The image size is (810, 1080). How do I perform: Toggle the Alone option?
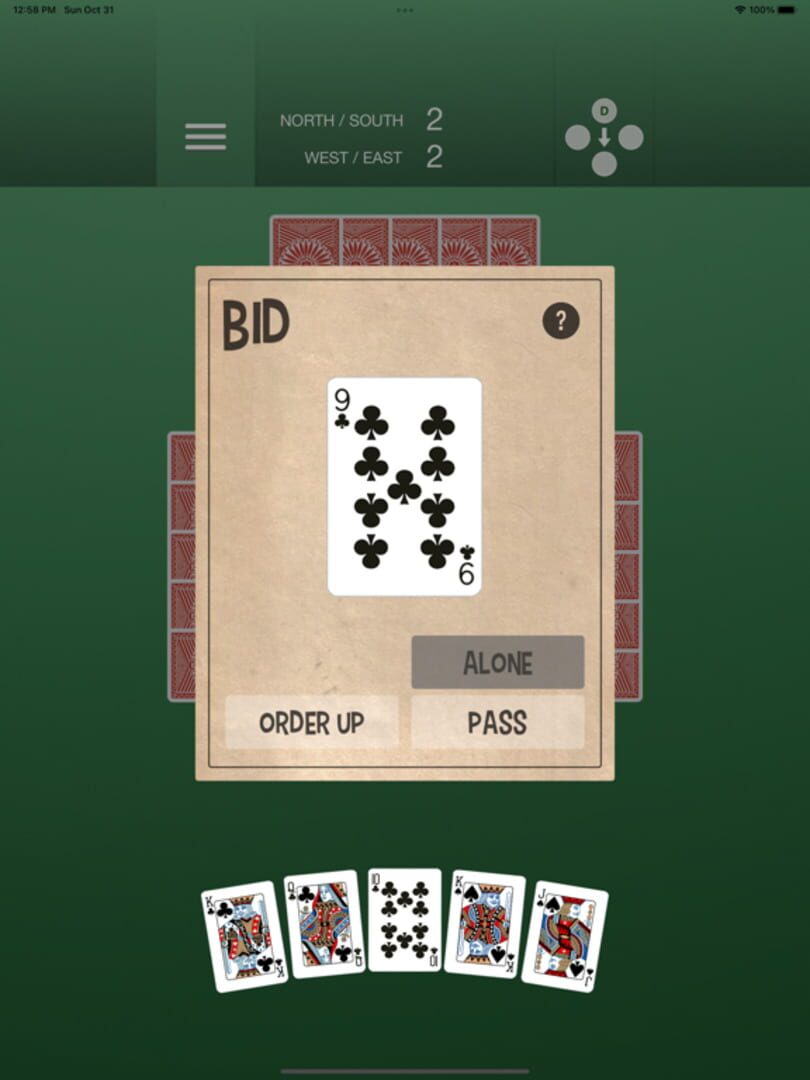497,662
